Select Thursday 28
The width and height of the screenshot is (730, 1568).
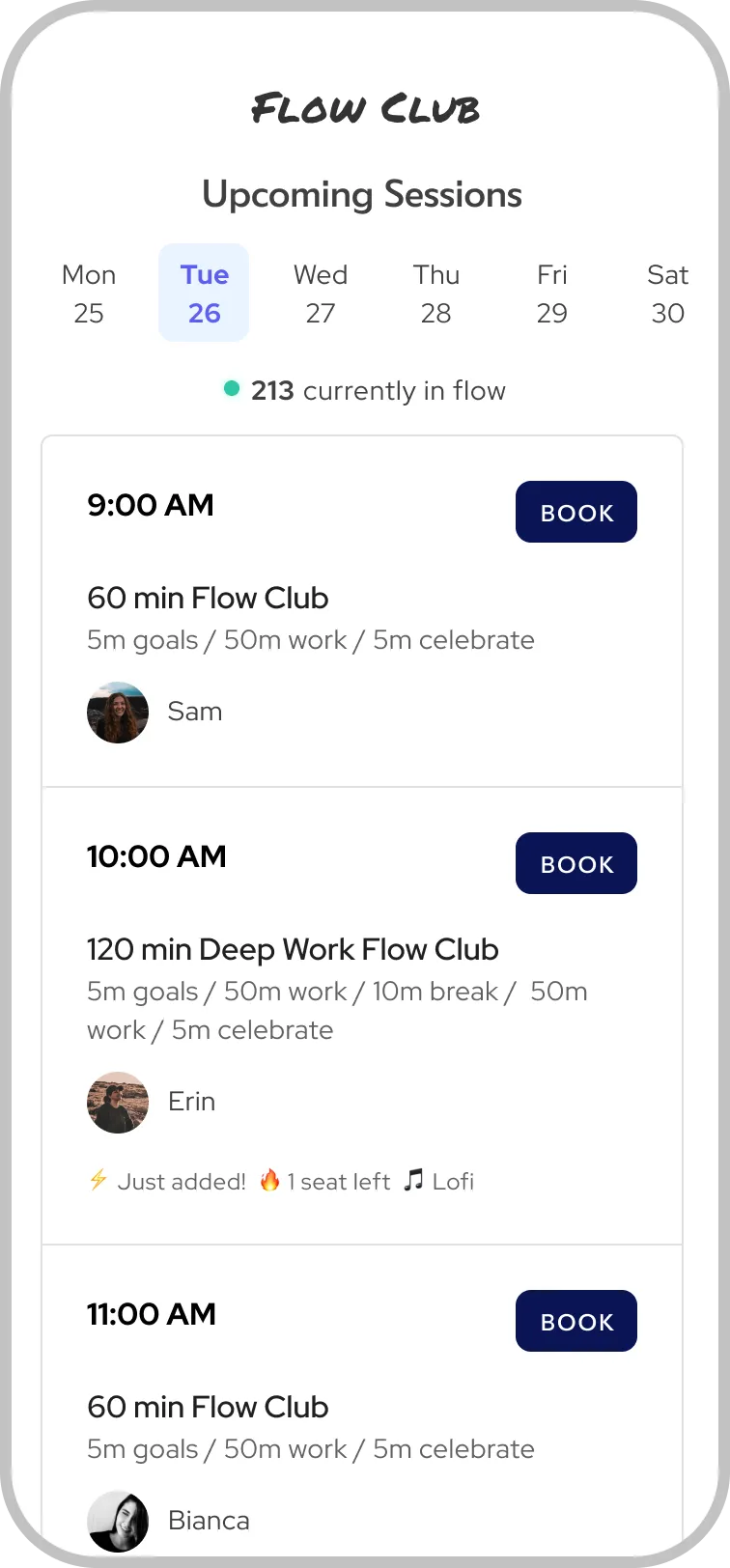pos(435,293)
